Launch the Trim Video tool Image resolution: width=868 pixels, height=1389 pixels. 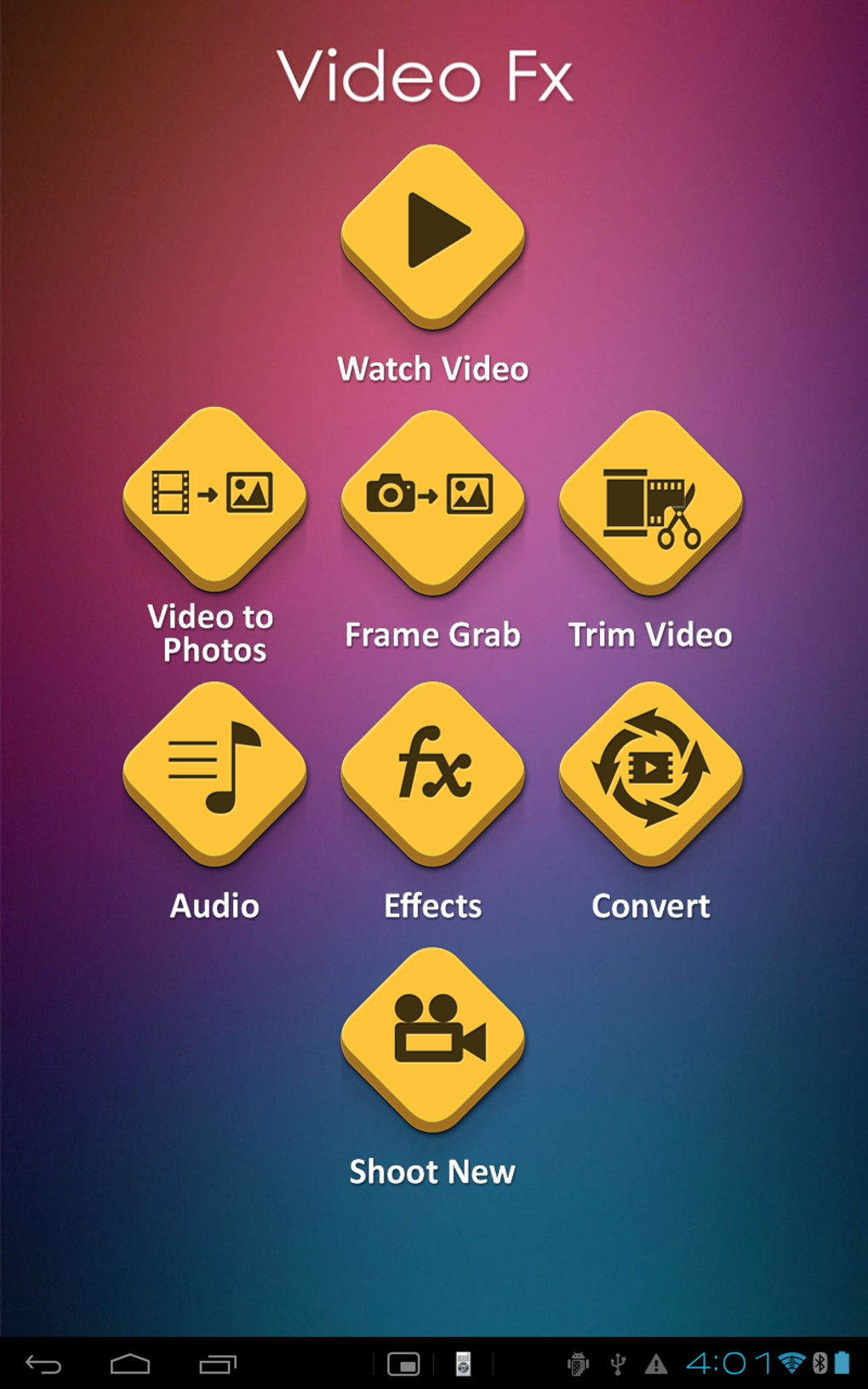click(650, 502)
